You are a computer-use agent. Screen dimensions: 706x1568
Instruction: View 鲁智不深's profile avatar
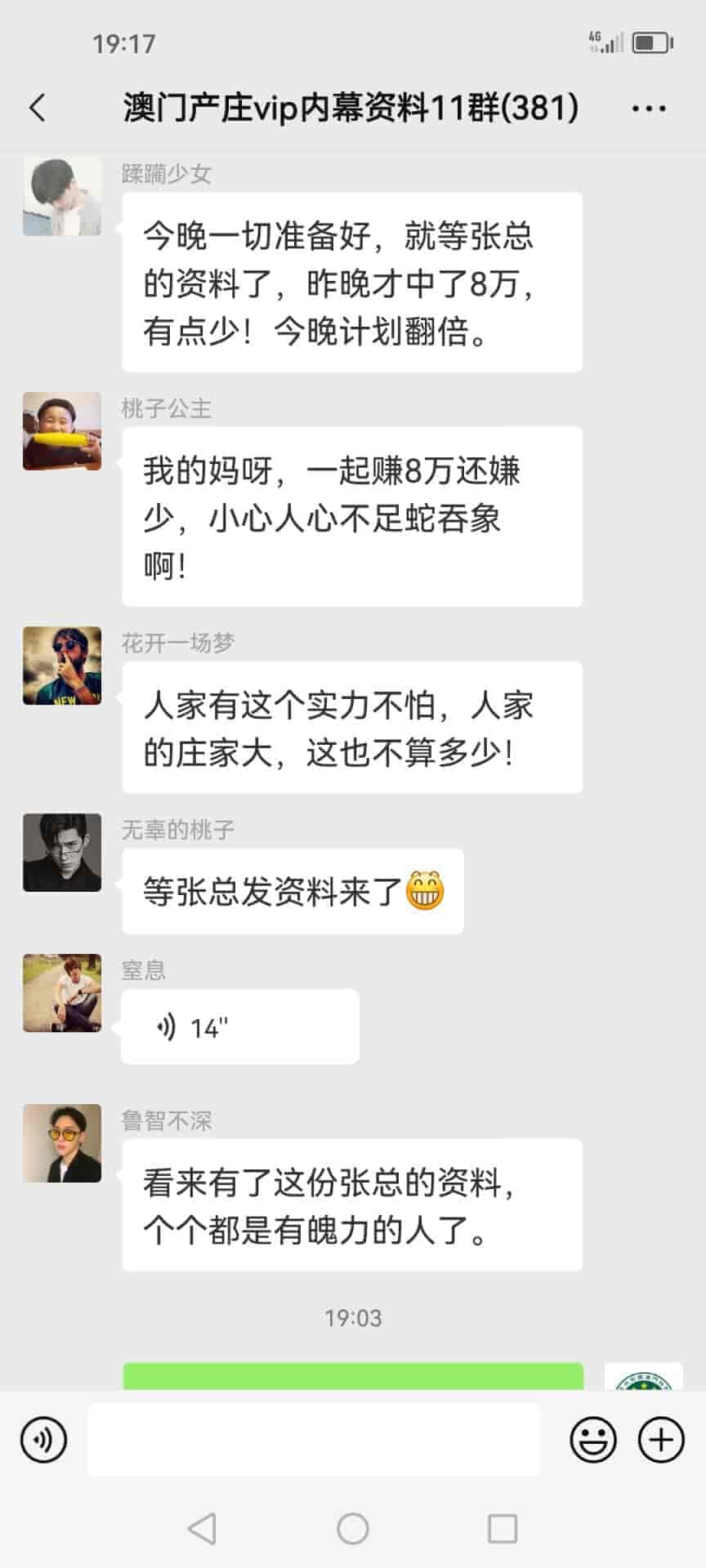(x=62, y=1143)
